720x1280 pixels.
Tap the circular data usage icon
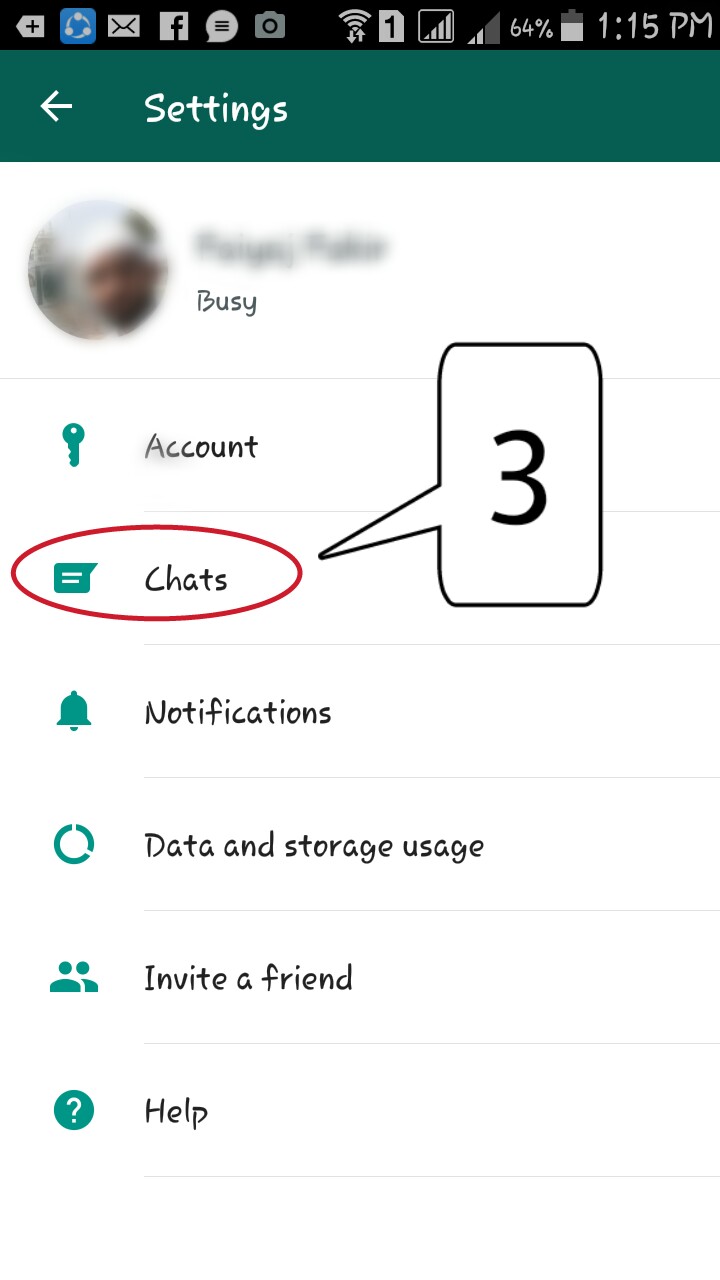click(x=72, y=843)
